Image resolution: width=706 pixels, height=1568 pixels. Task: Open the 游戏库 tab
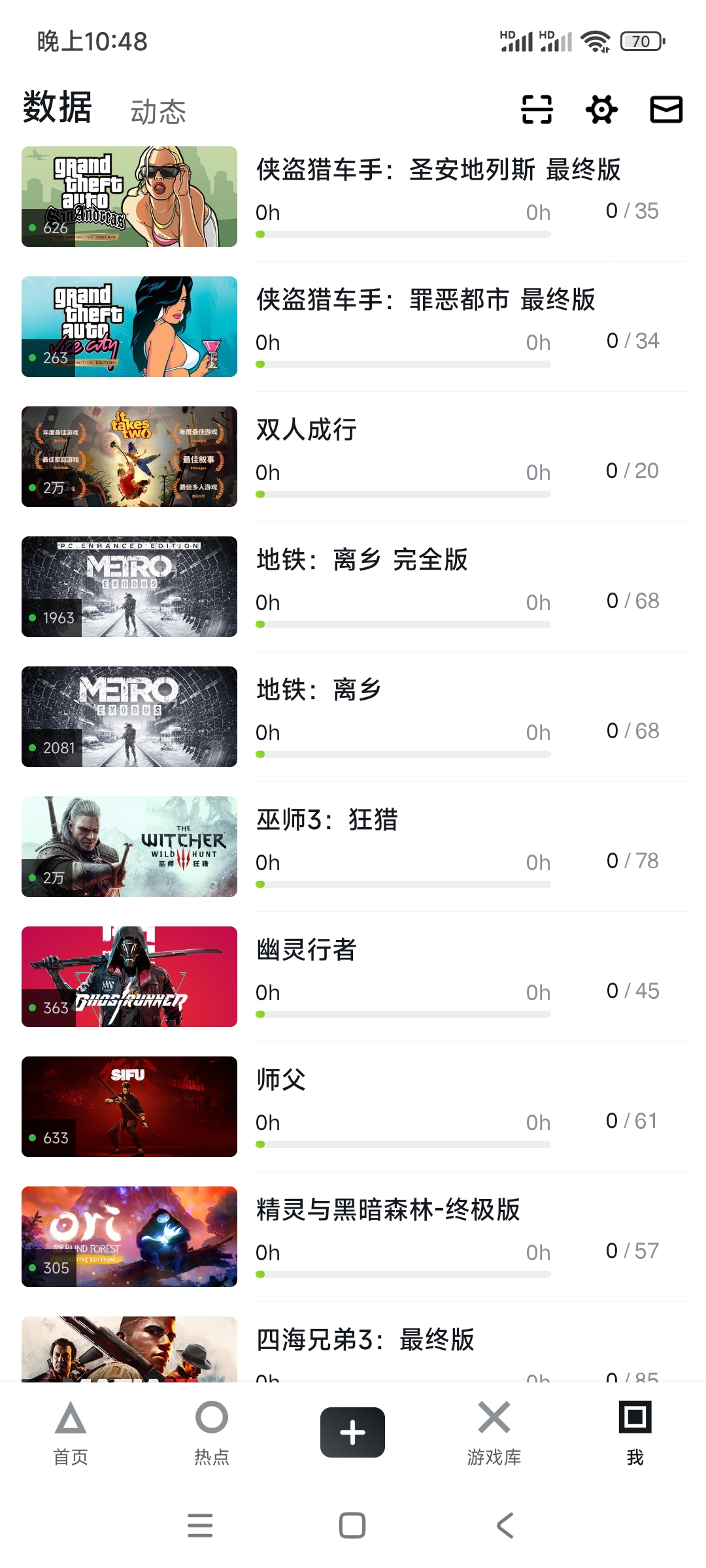(494, 1432)
